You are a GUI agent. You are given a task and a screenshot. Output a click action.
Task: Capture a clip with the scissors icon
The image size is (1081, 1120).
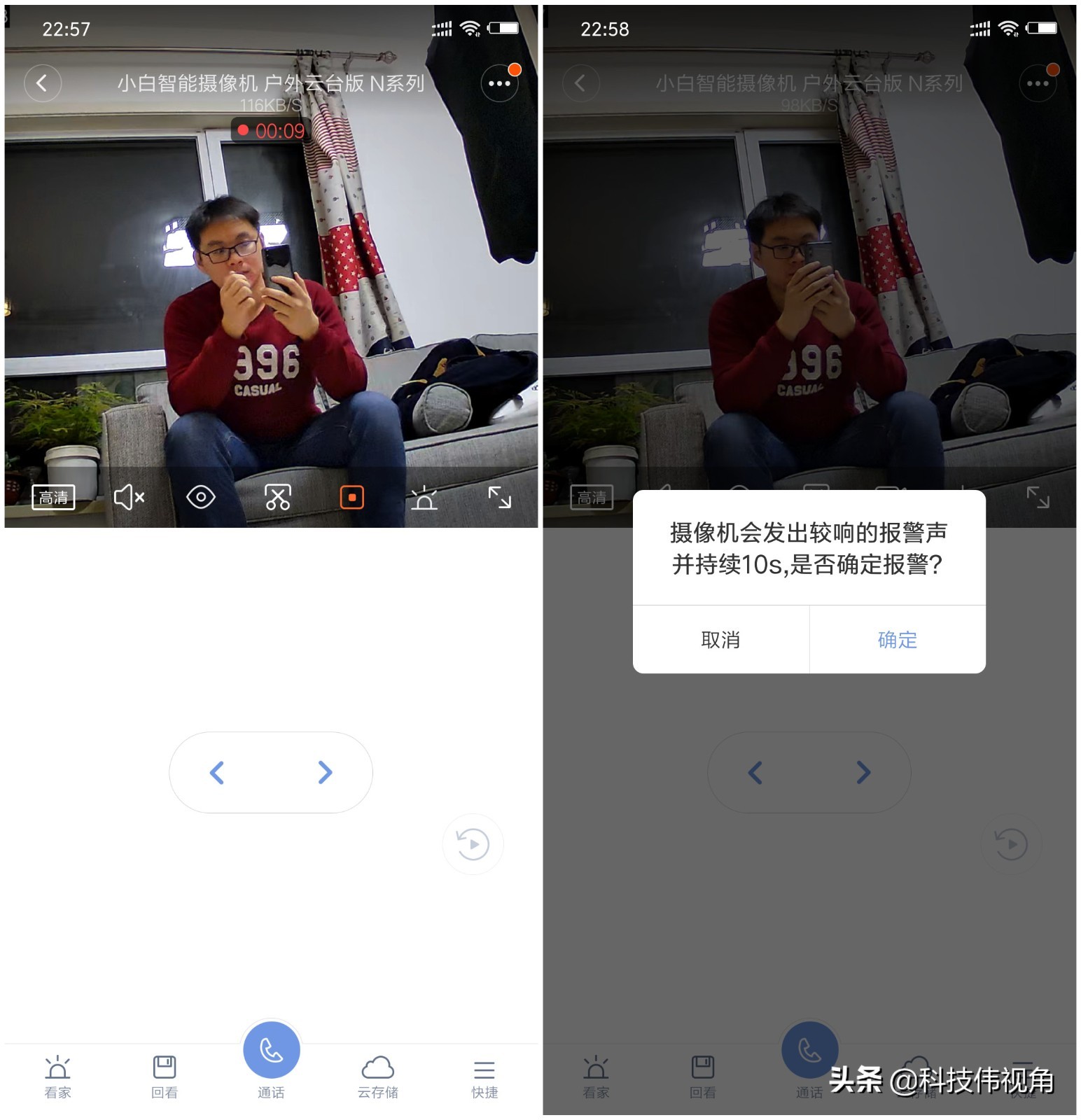[x=277, y=498]
